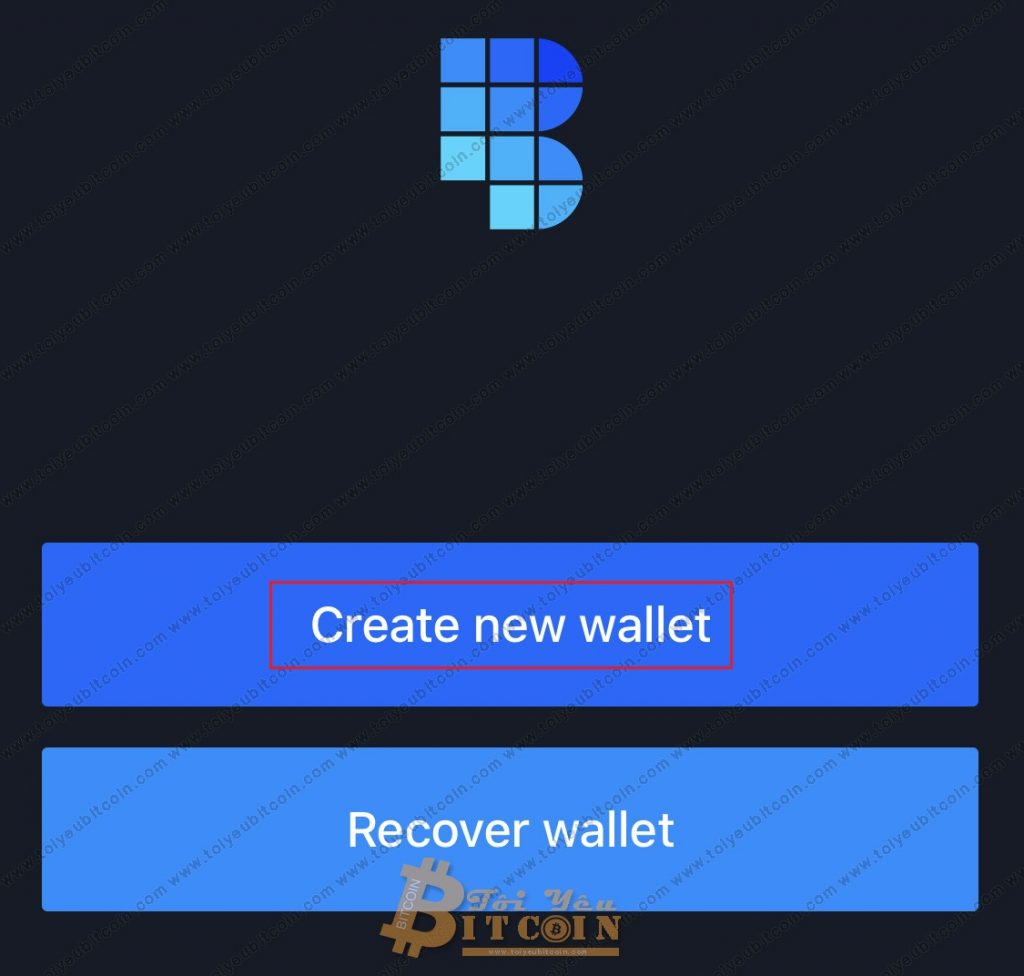Tap the Create new wallet button
The width and height of the screenshot is (1024, 976).
510,625
